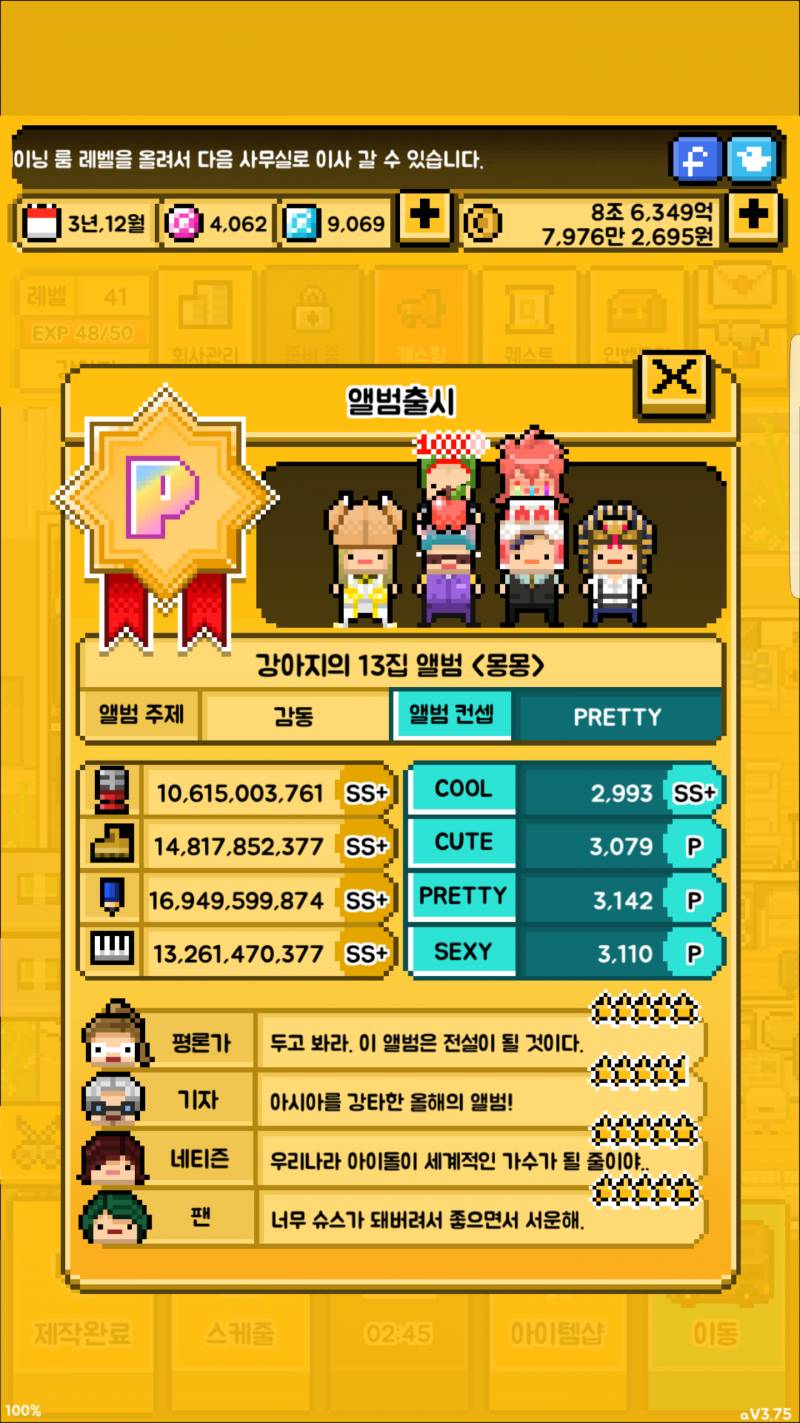Tap the pen lyrics stat icon
This screenshot has width=800, height=1423.
pos(110,898)
